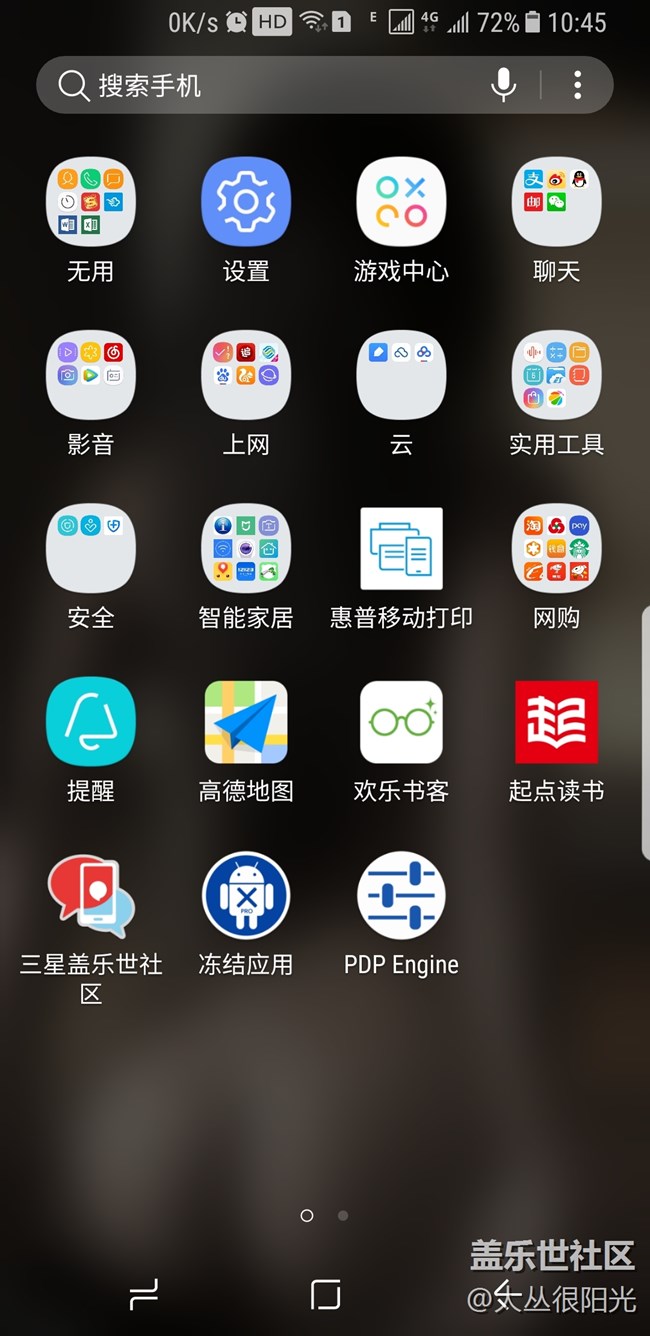The image size is (650, 1336).
Task: Tap the 搜索手机 search box
Action: 270,85
